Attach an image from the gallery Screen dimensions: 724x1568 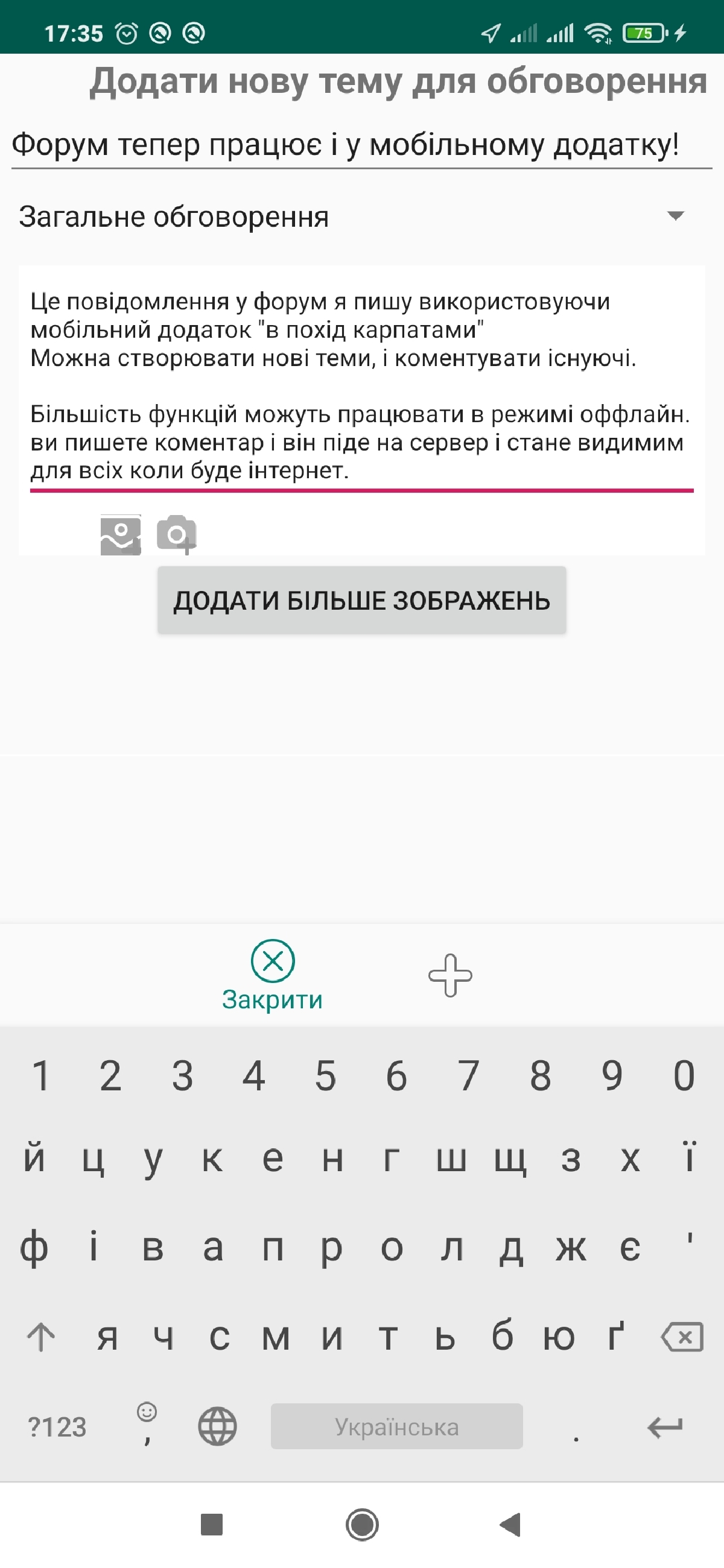click(x=121, y=534)
